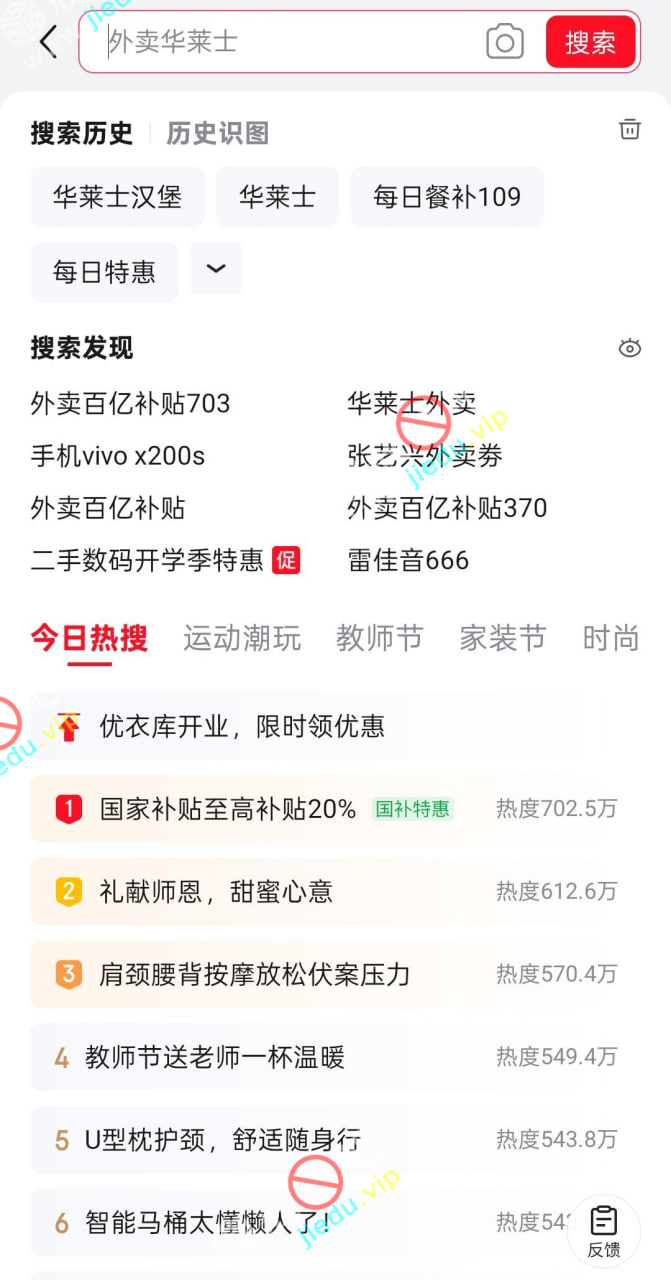Image resolution: width=671 pixels, height=1280 pixels.
Task: Open pinned 优衣库开业，限时领优惠 item
Action: [242, 726]
